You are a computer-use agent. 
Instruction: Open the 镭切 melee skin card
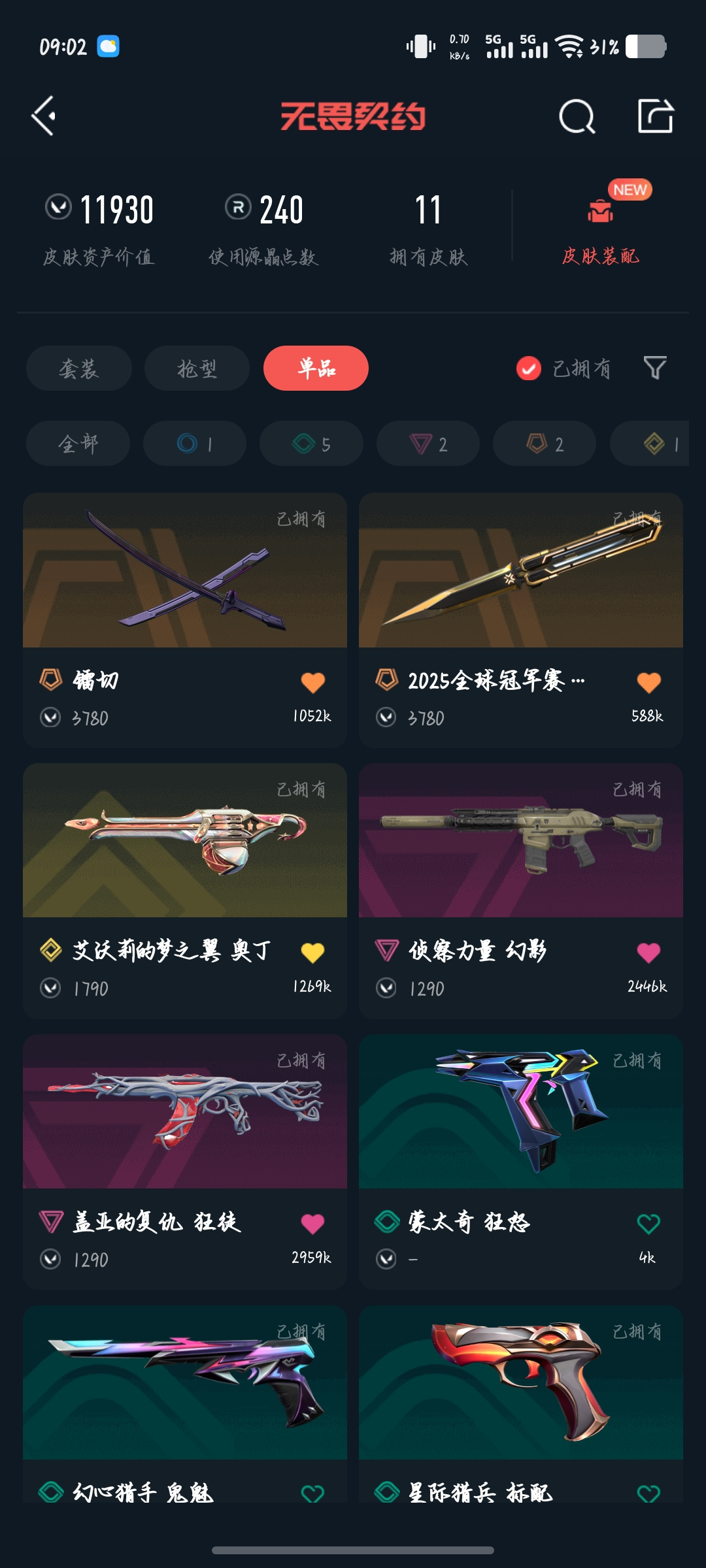pos(185,588)
